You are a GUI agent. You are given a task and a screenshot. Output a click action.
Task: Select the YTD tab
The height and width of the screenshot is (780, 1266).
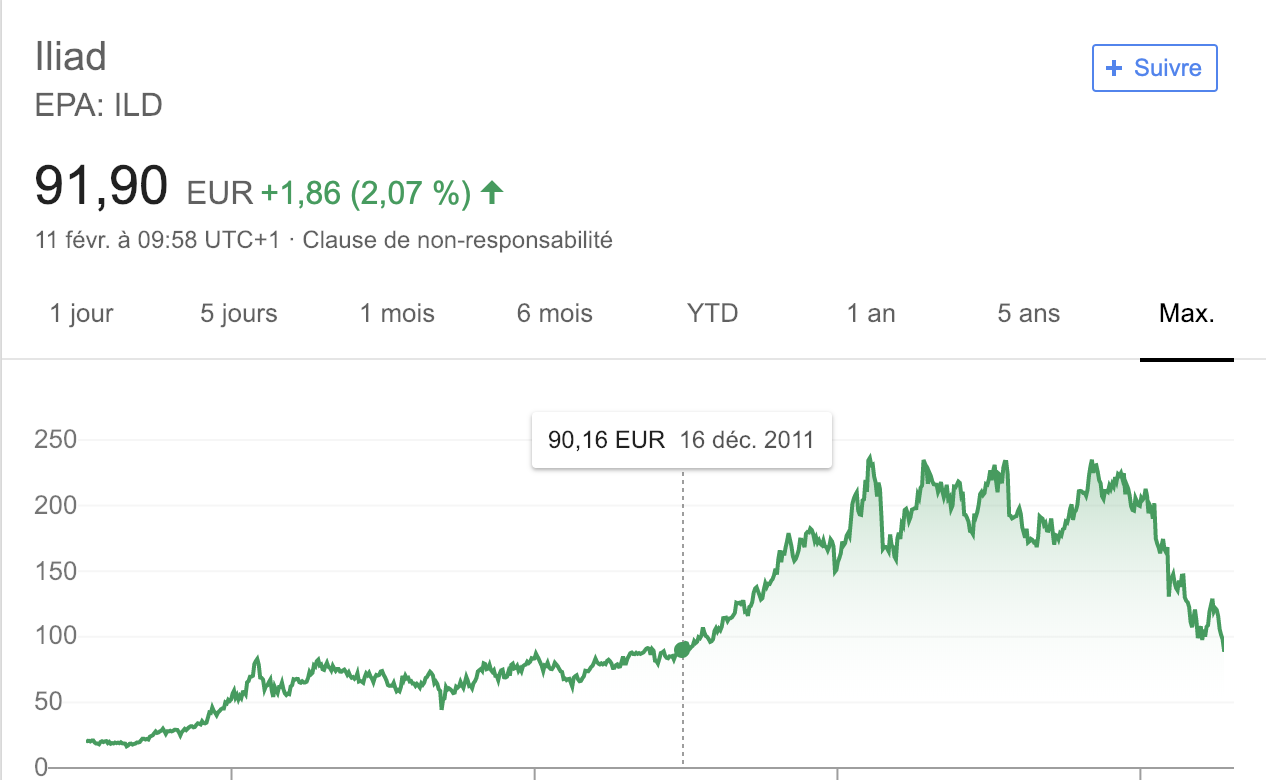click(712, 314)
